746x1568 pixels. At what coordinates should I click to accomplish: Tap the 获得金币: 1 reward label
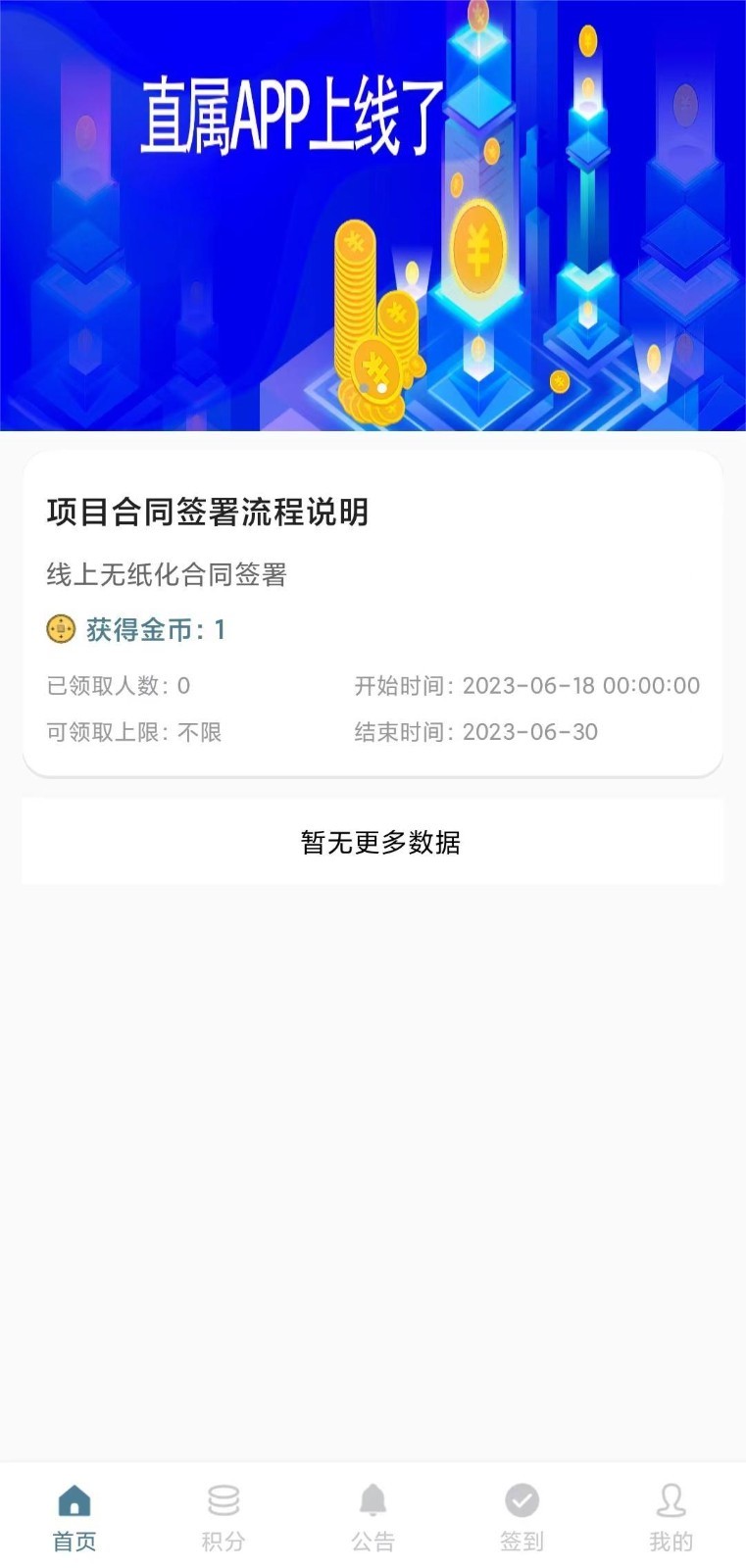142,631
